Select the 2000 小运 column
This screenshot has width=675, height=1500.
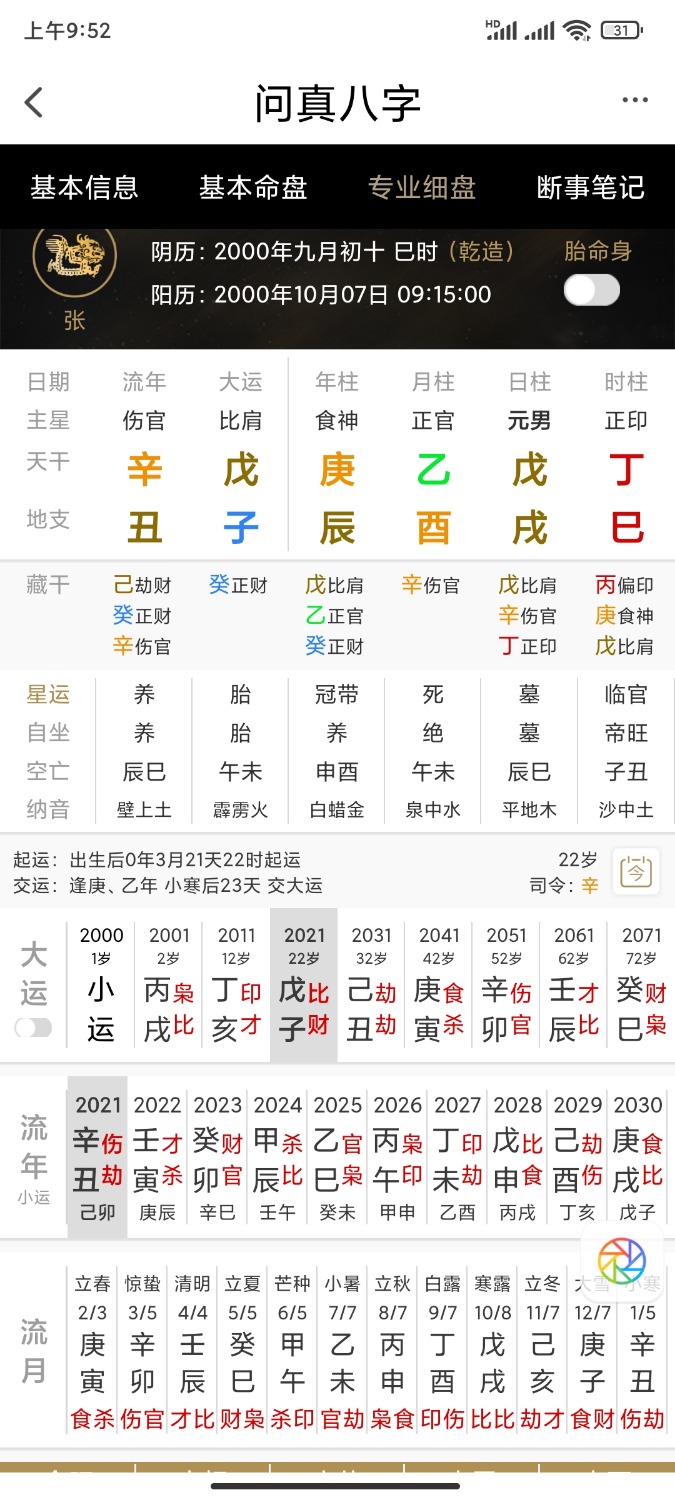(x=101, y=985)
